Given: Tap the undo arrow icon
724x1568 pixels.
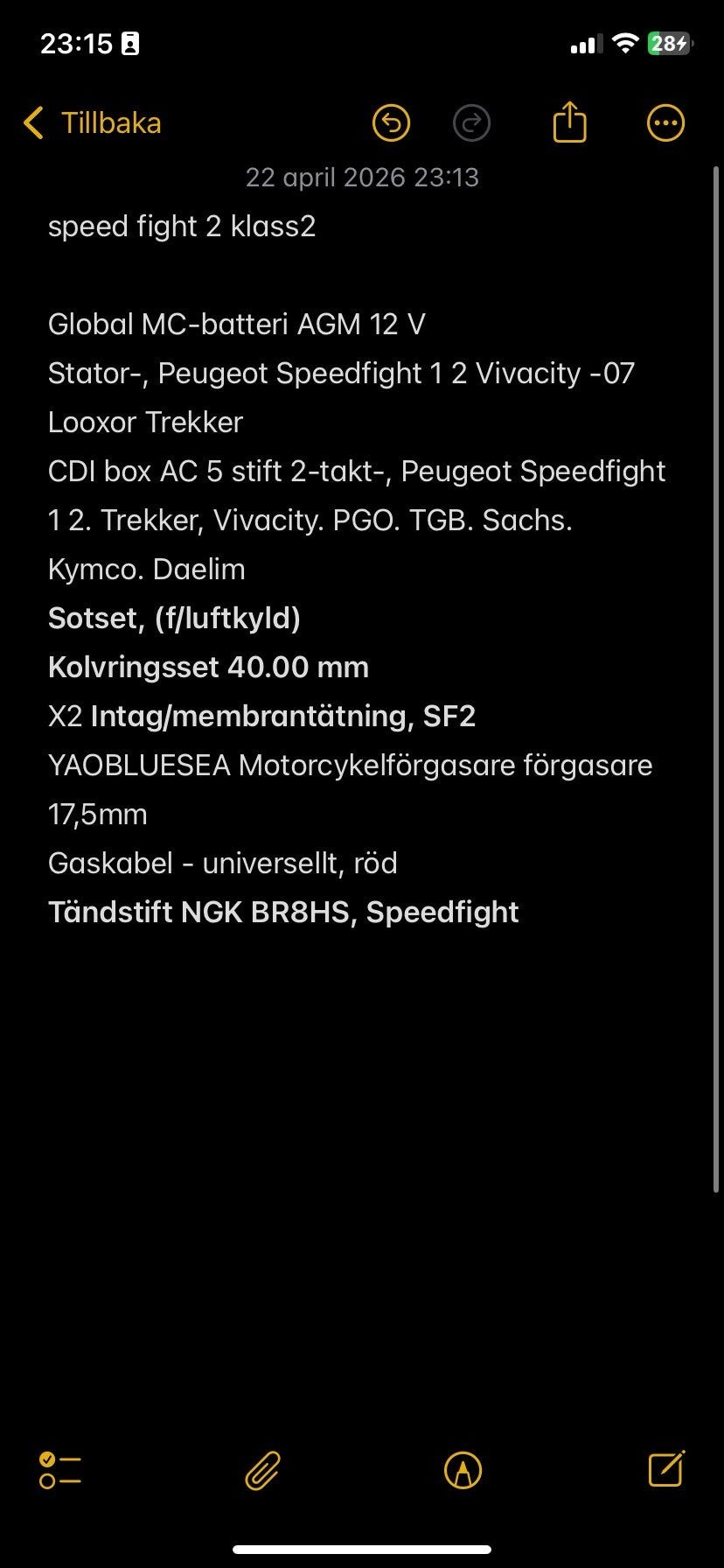Looking at the screenshot, I should coord(391,122).
